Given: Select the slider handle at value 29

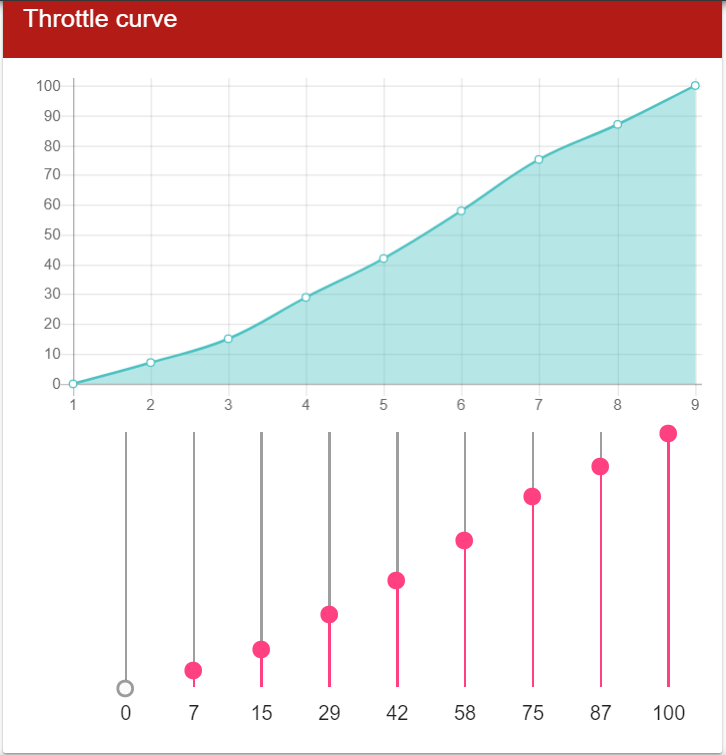Looking at the screenshot, I should (329, 614).
